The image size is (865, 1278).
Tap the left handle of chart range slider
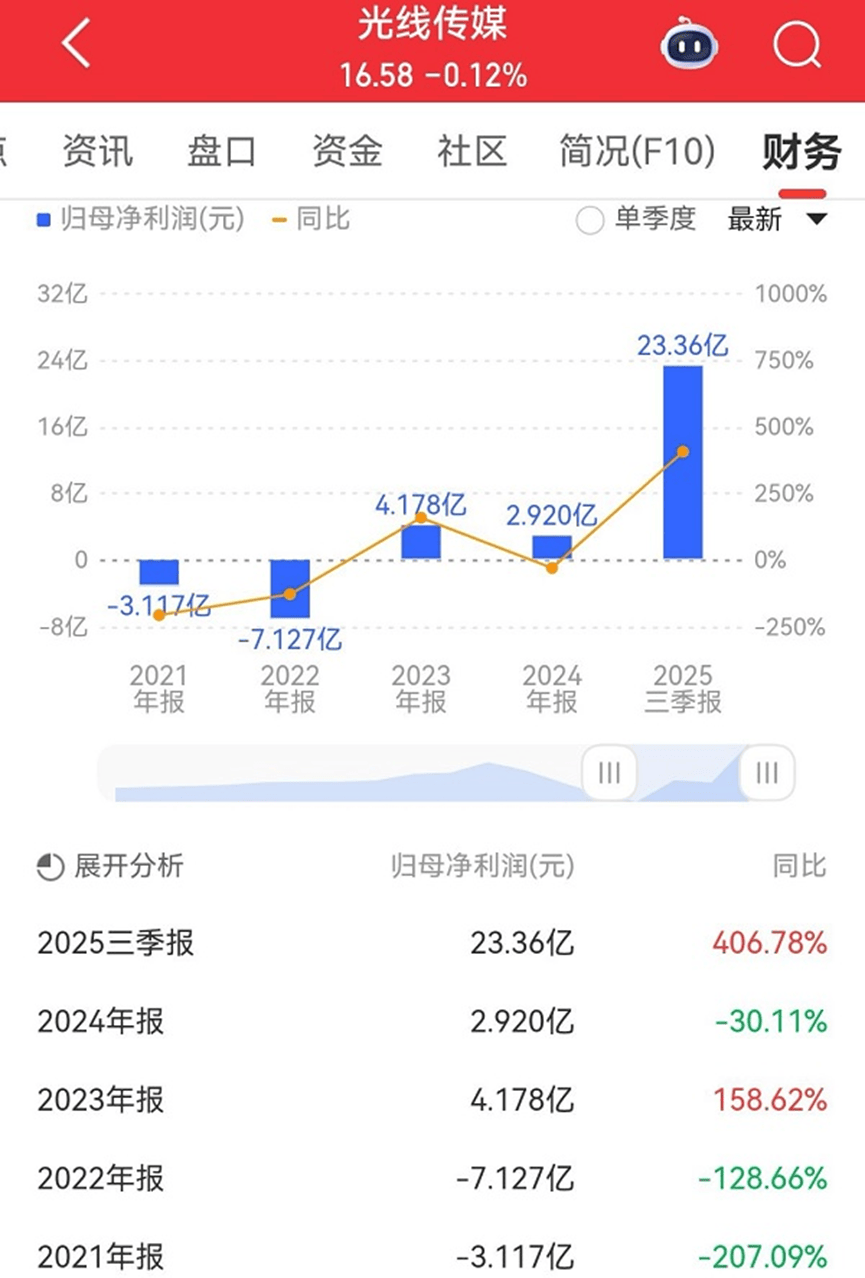point(609,773)
